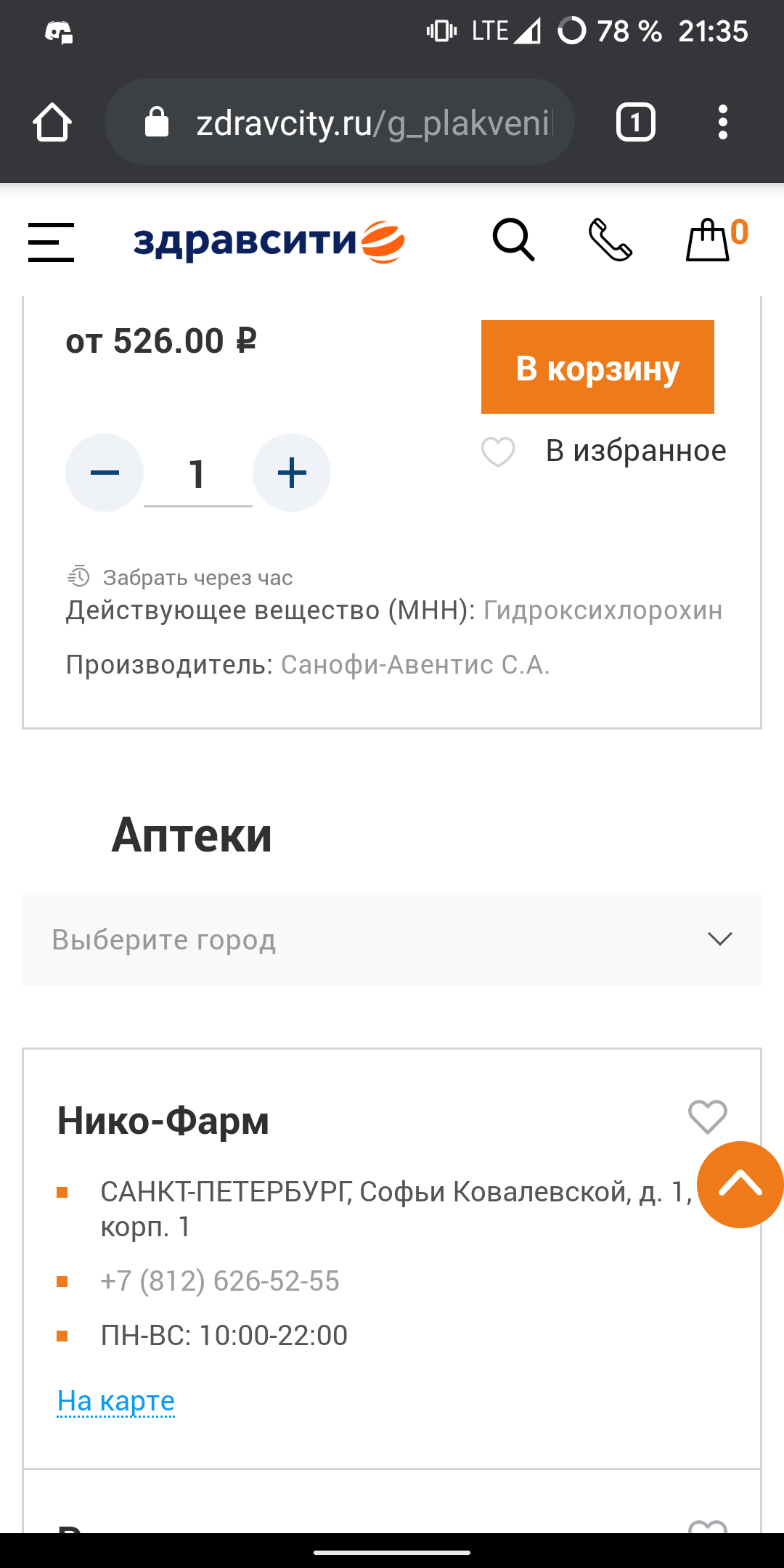Viewport: 784px width, 1568px height.
Task: Decrease quantity with minus button
Action: click(x=105, y=473)
